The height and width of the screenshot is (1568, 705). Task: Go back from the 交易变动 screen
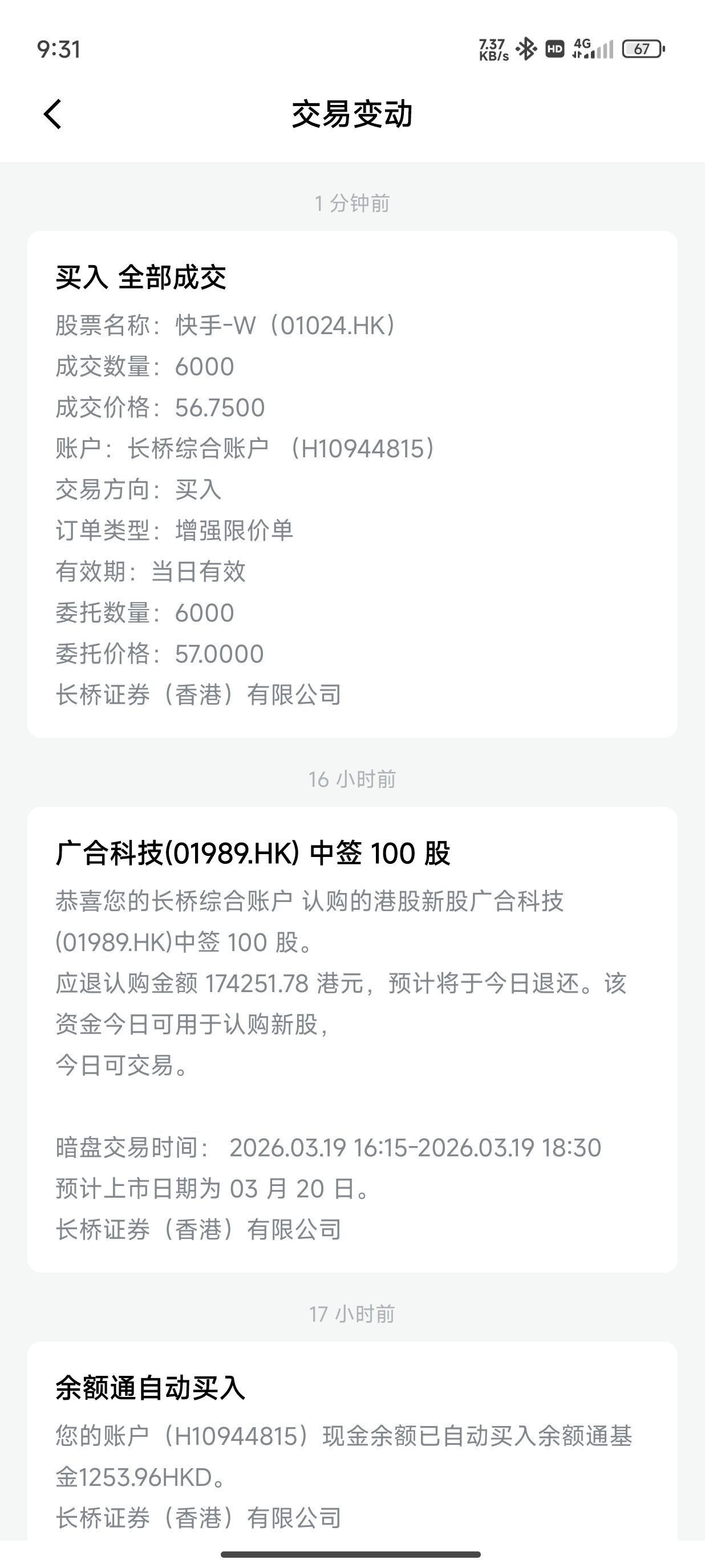click(53, 114)
